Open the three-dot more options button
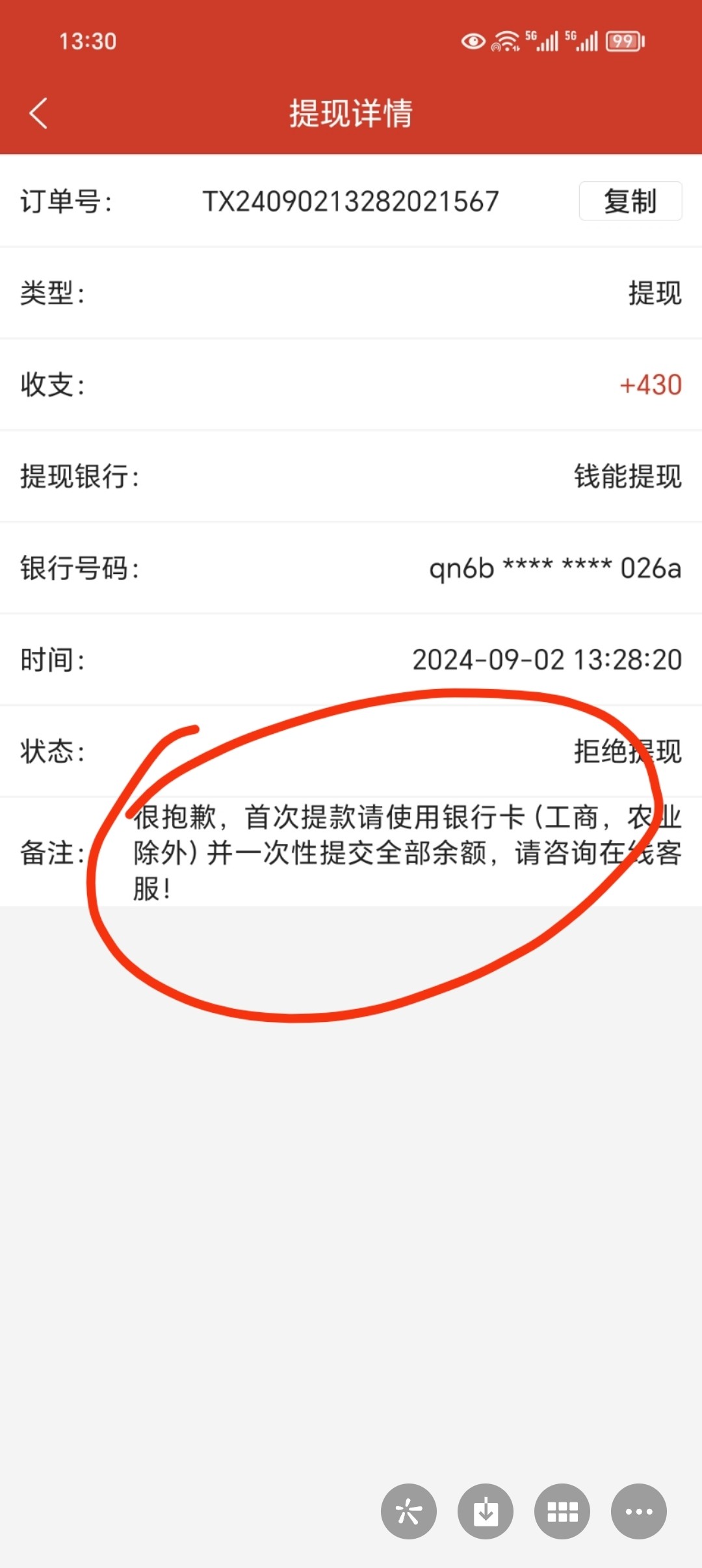The height and width of the screenshot is (1568, 702). coord(639,1511)
